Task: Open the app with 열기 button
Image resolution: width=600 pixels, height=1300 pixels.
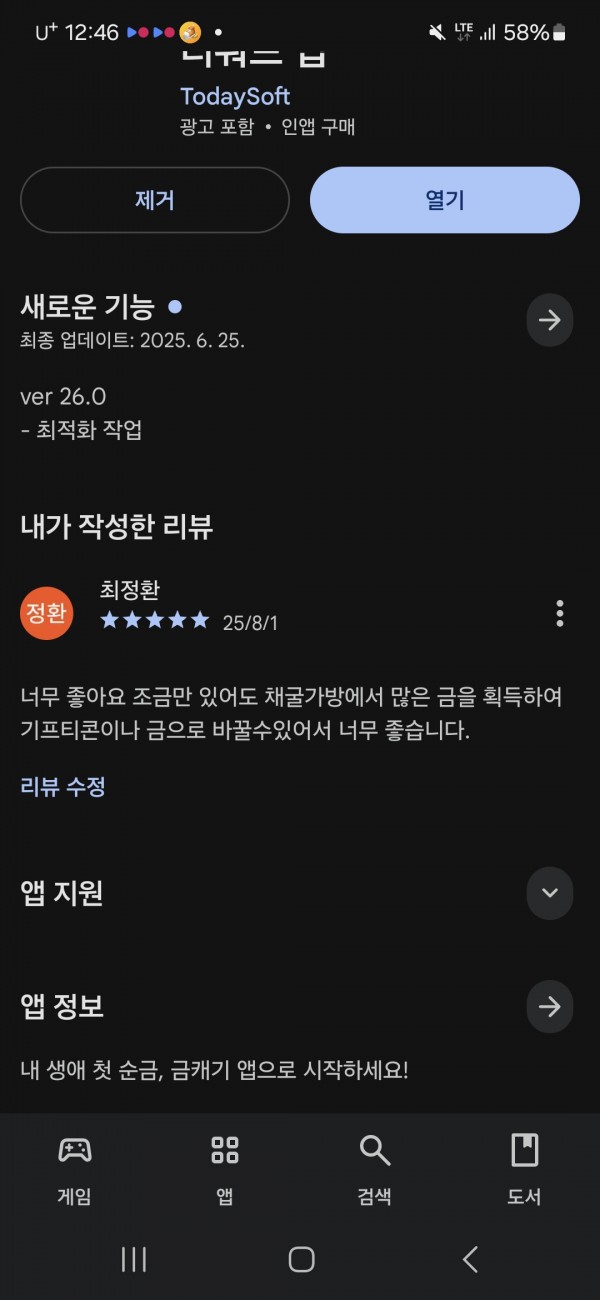Action: click(445, 200)
